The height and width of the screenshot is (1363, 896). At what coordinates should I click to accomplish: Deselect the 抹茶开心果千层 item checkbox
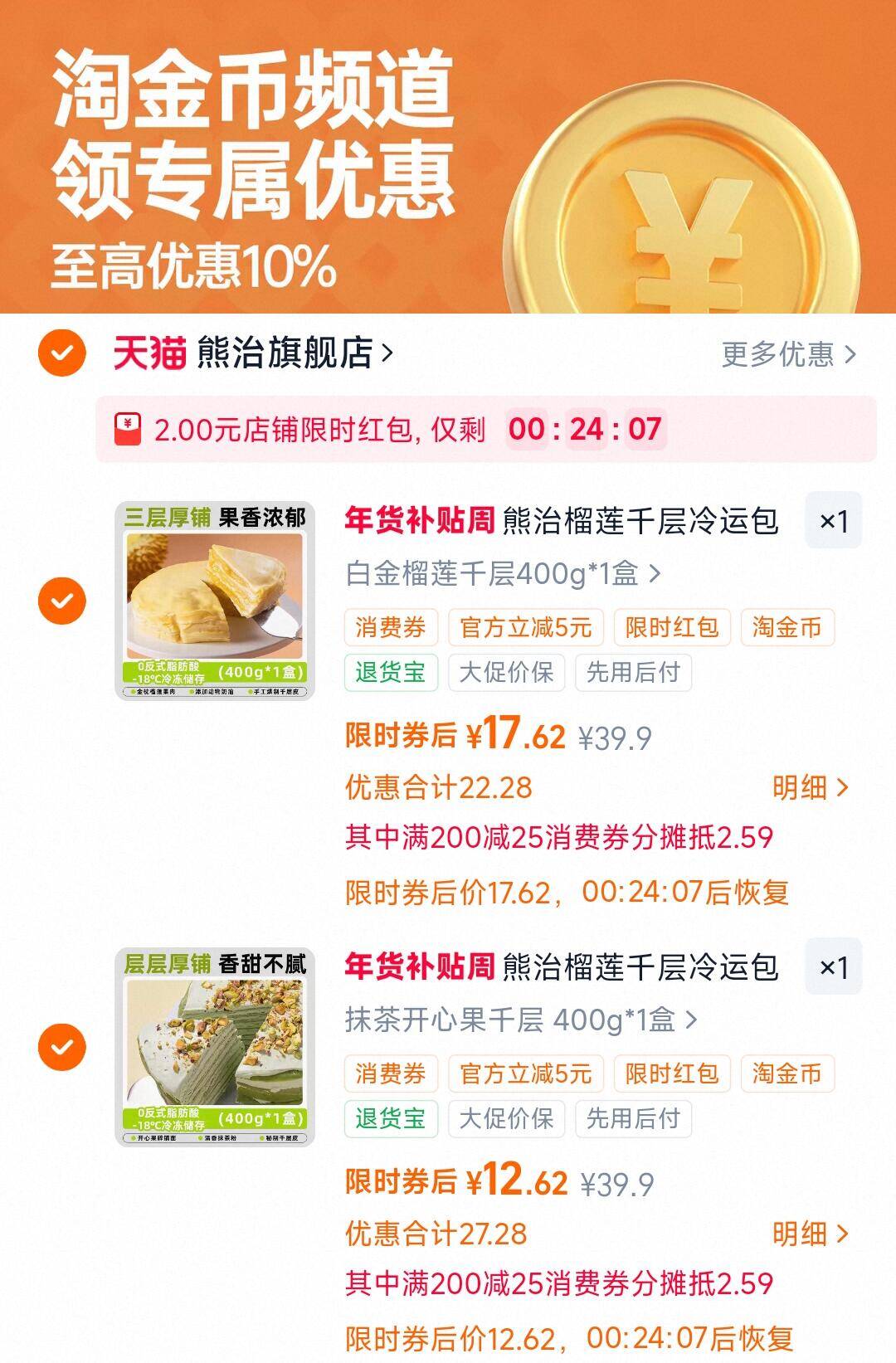pos(62,1046)
